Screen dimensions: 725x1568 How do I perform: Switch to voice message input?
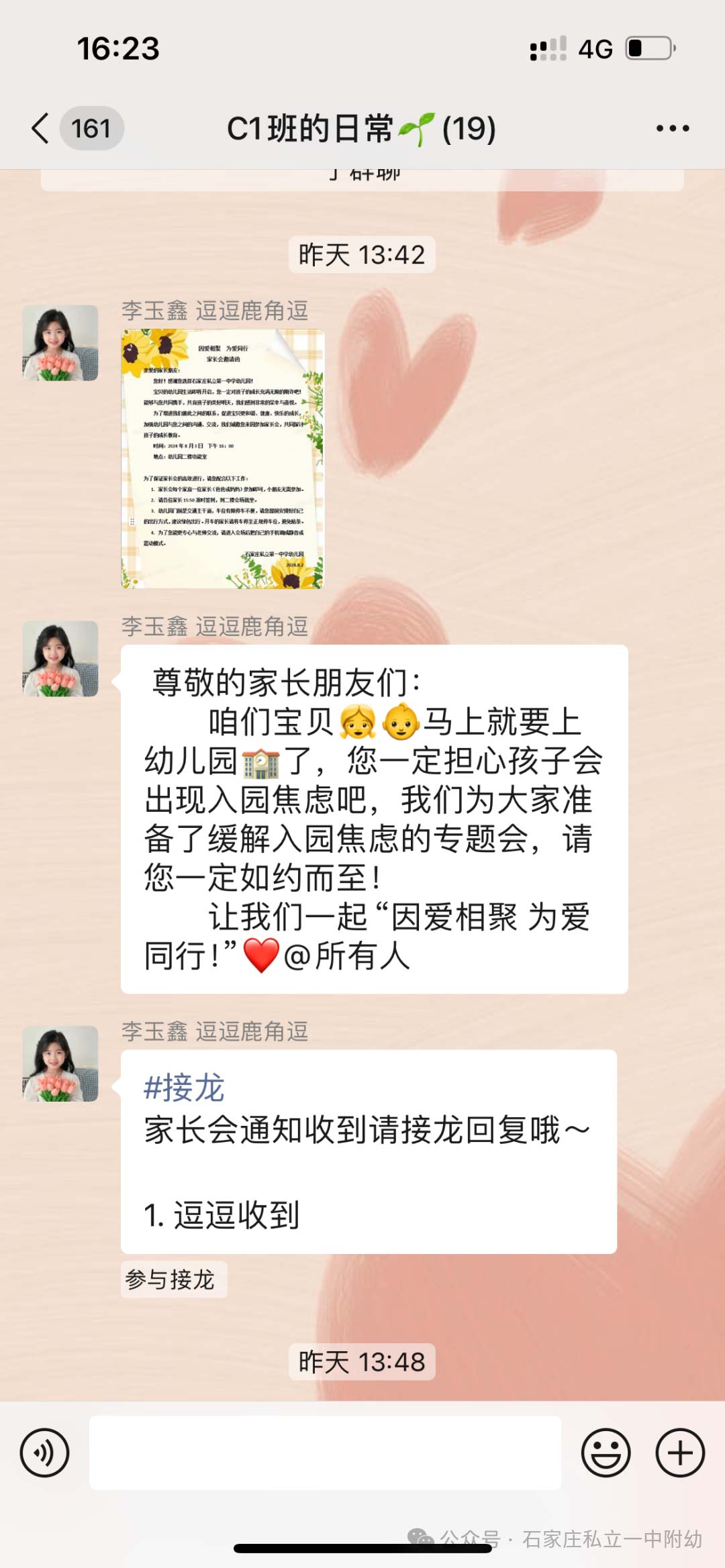[44, 1453]
